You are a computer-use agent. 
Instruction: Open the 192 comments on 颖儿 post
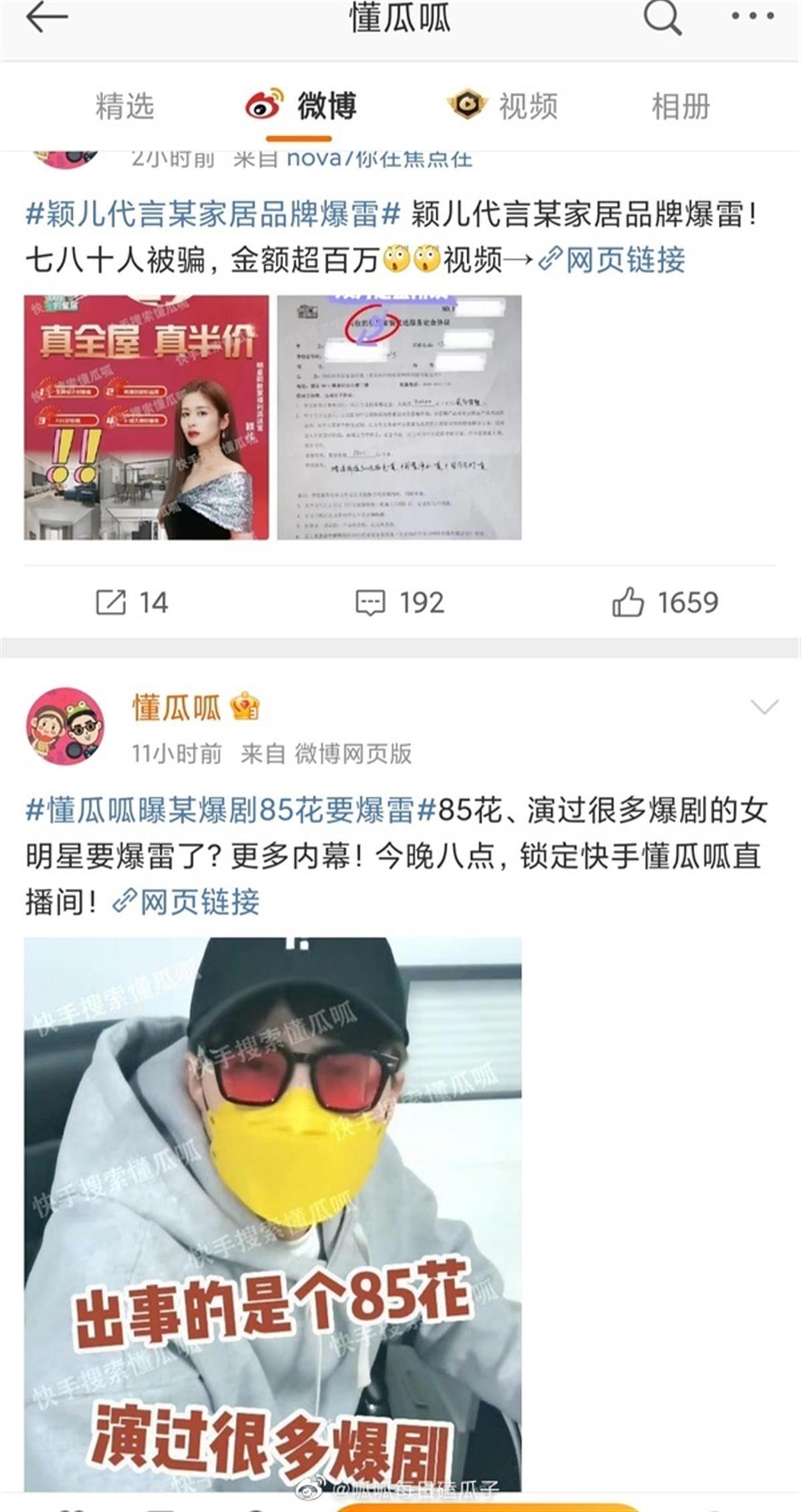point(399,602)
